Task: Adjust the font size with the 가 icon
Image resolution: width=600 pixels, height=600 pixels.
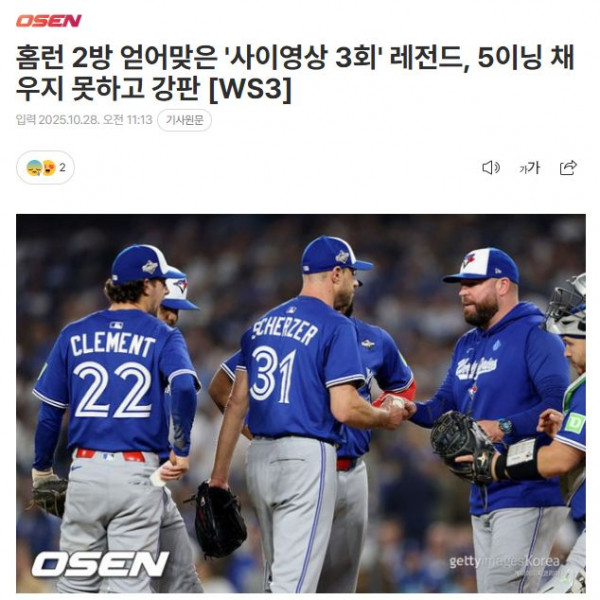Action: click(x=529, y=167)
